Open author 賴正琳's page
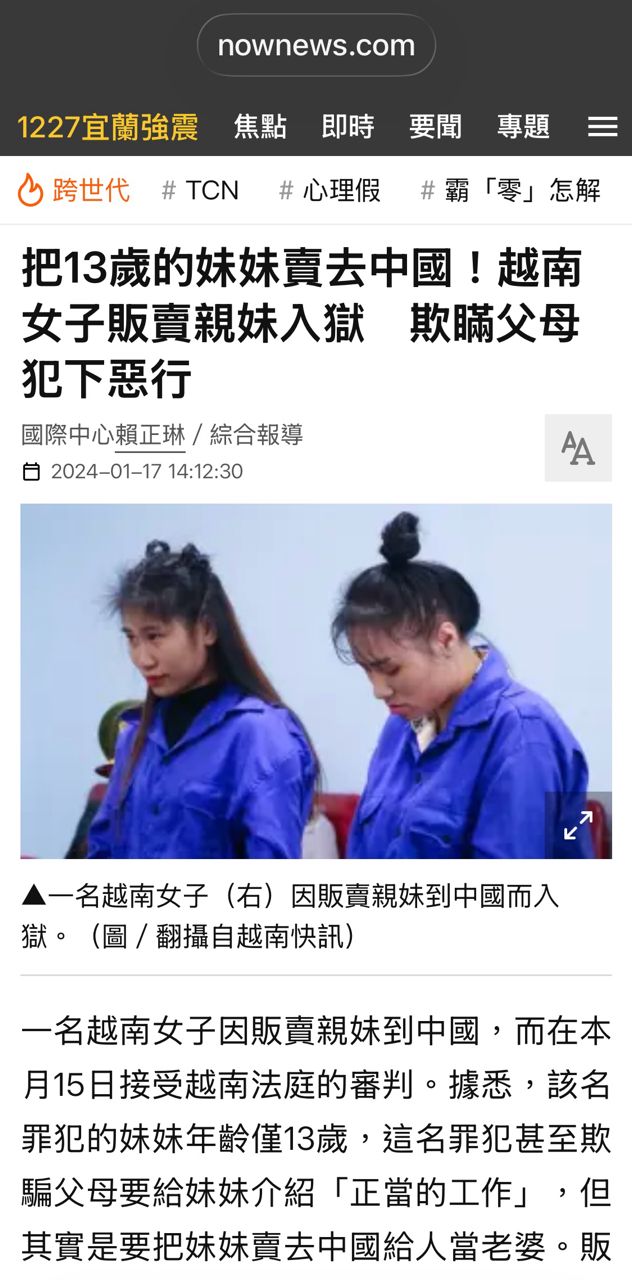Screen dimensions: 632x1280 tap(150, 435)
